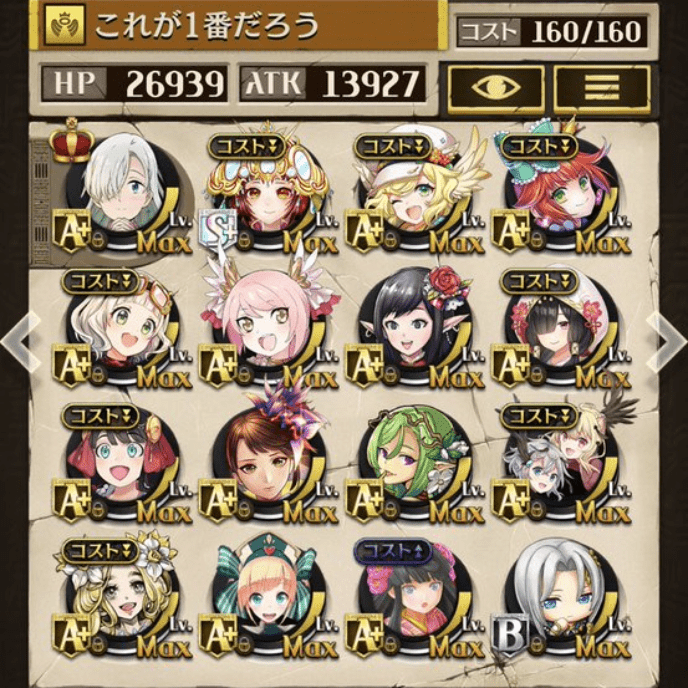
Task: Choose the black-haired elf with red rose
Action: 414,325
